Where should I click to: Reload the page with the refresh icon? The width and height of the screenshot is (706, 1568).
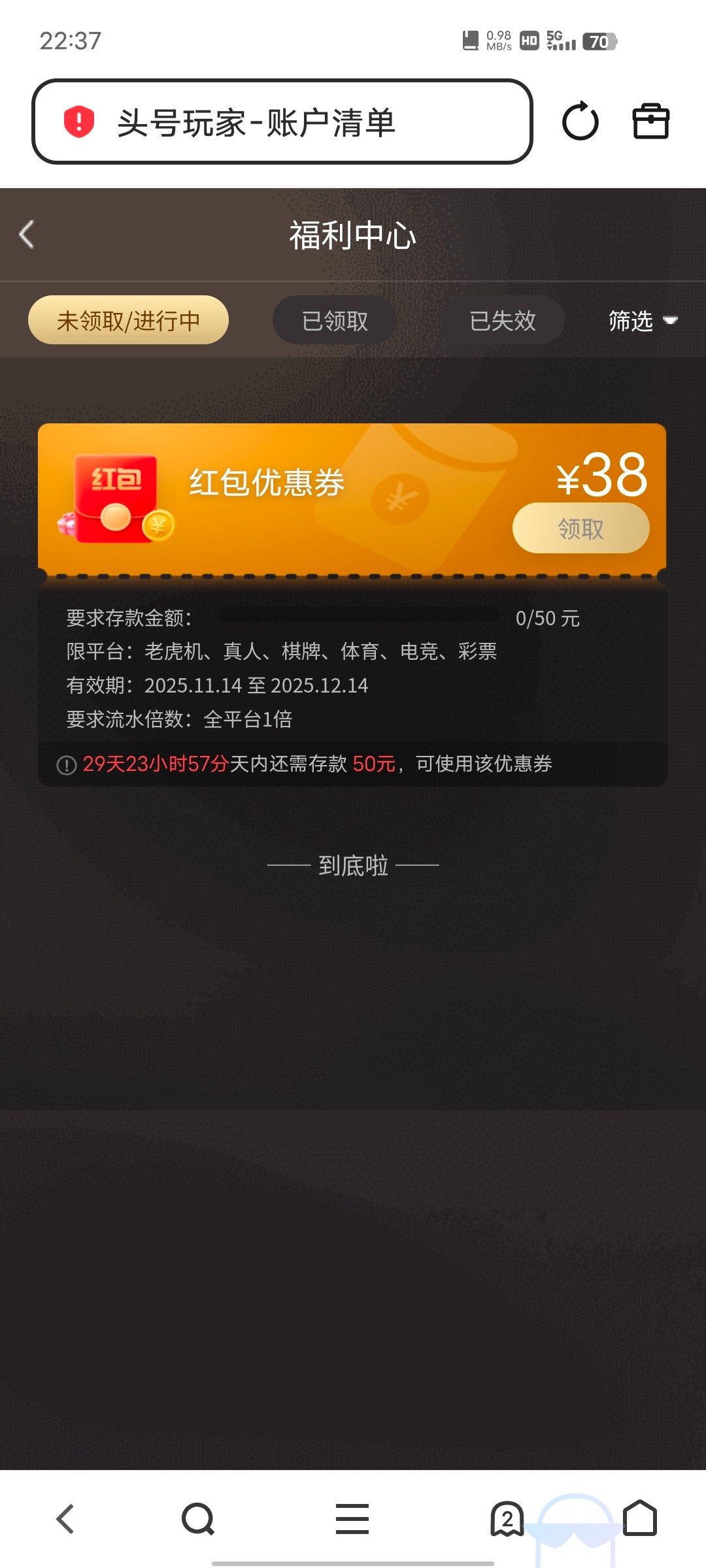click(x=580, y=122)
